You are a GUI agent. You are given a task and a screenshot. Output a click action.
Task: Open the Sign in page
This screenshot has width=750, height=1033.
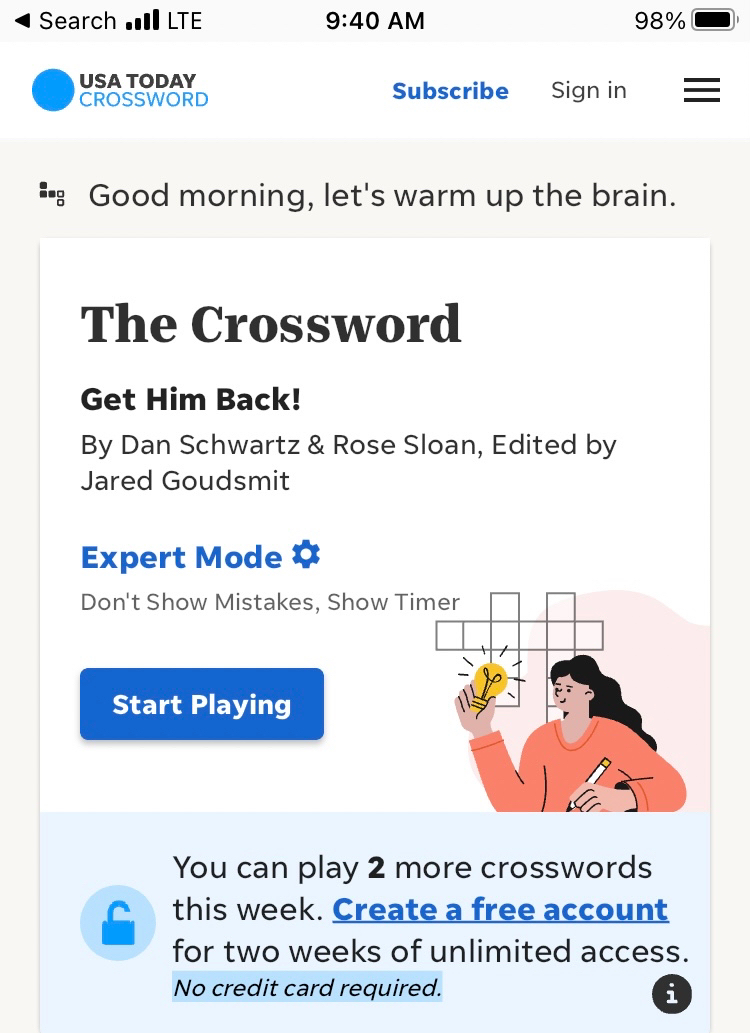coord(588,91)
